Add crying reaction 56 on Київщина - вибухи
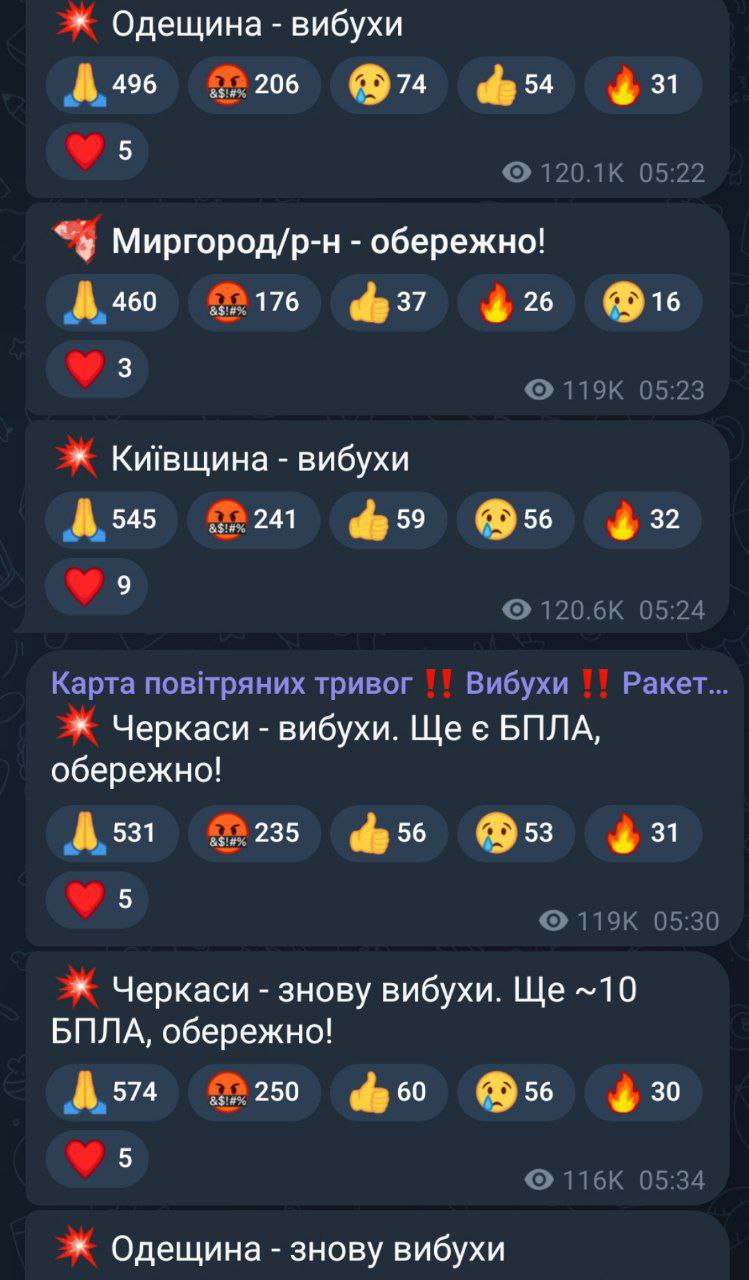Viewport: 749px width, 1280px height. point(515,520)
